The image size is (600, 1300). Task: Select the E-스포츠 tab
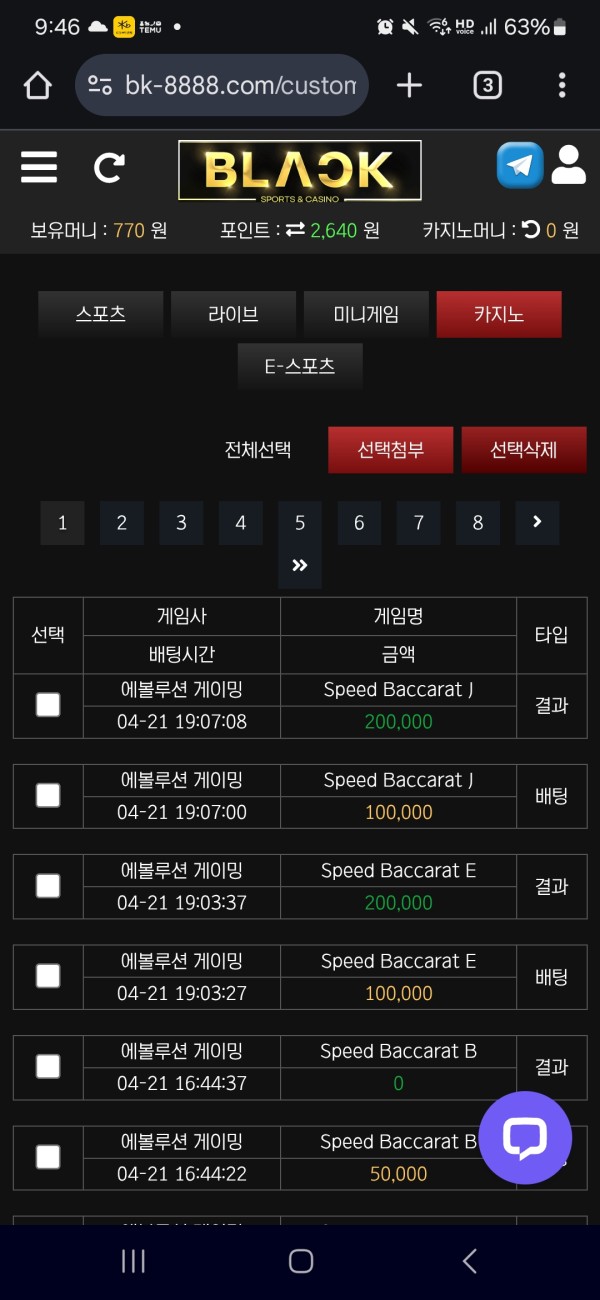coord(300,366)
